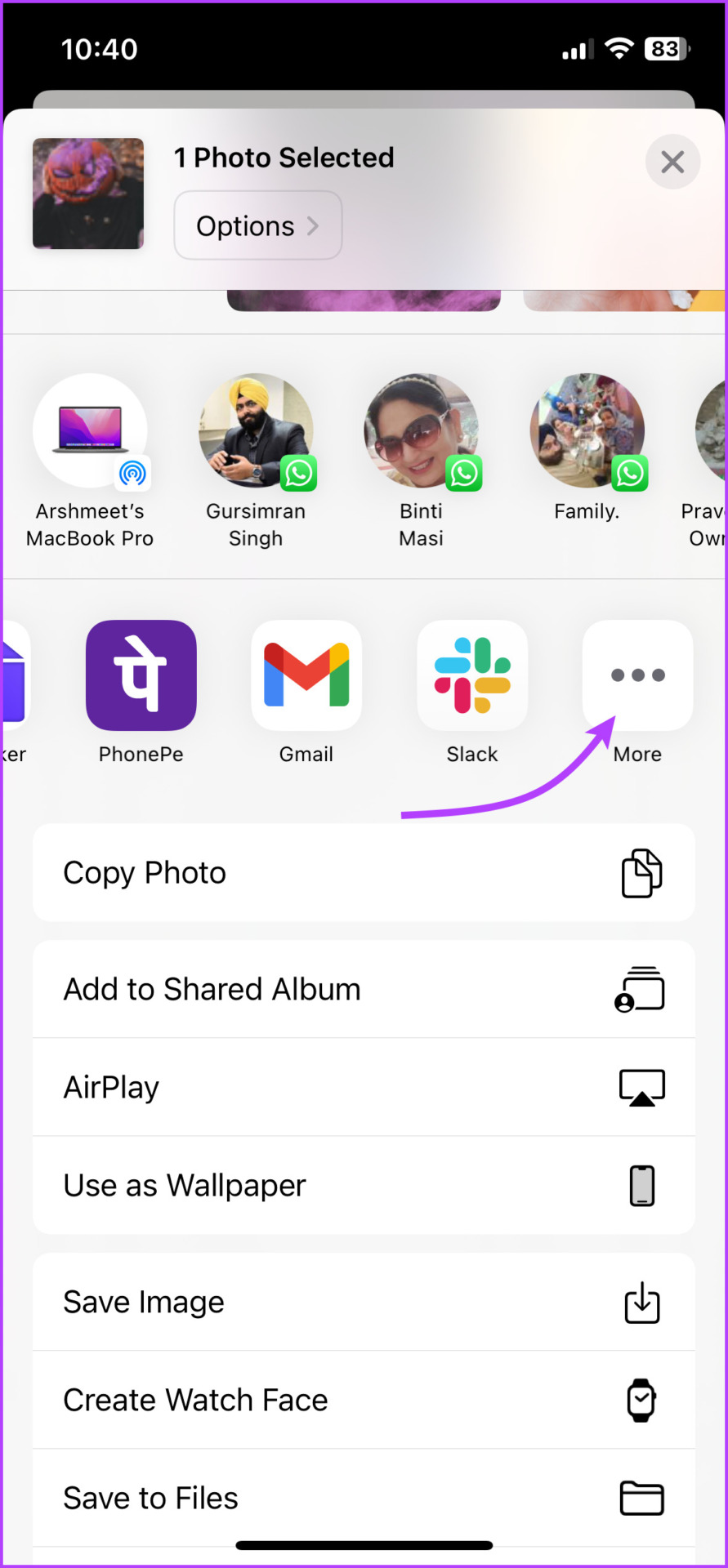Save the image to the photo library
Viewport: 728px width, 1568px height.
(143, 1303)
